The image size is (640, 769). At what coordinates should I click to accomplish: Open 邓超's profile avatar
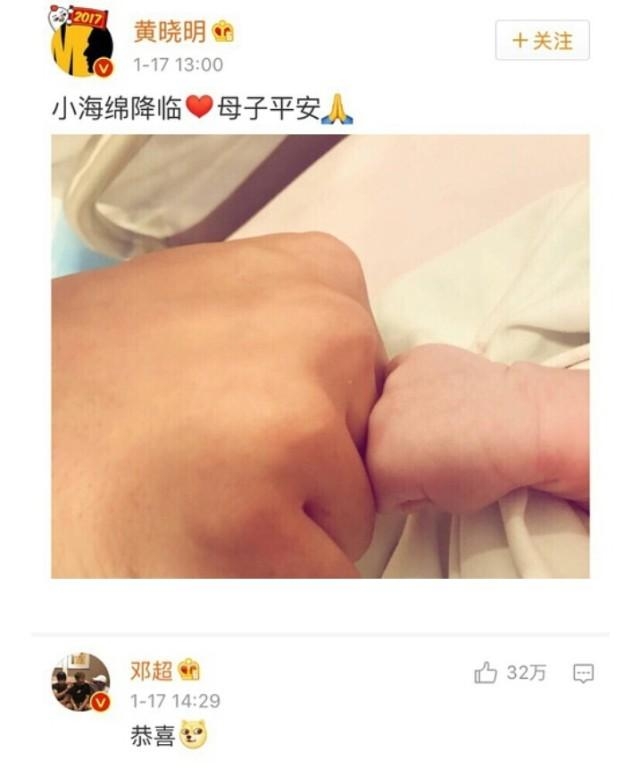(81, 682)
